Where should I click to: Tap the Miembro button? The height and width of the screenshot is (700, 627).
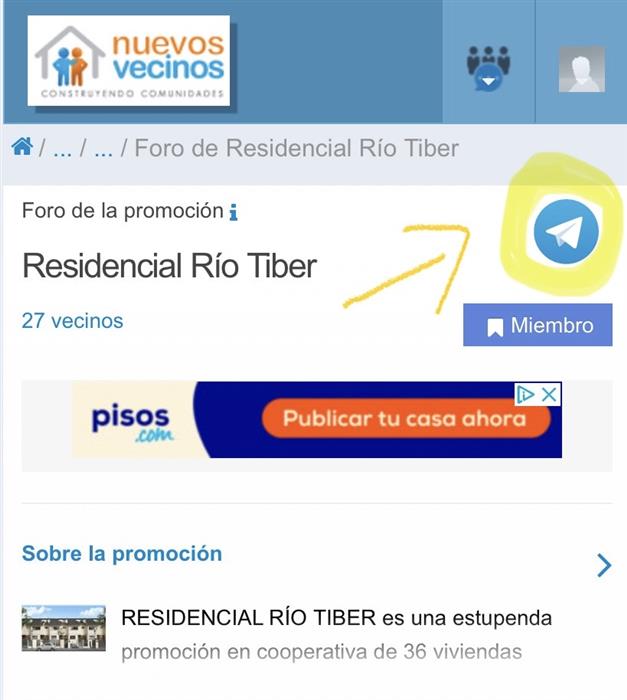pyautogui.click(x=538, y=326)
